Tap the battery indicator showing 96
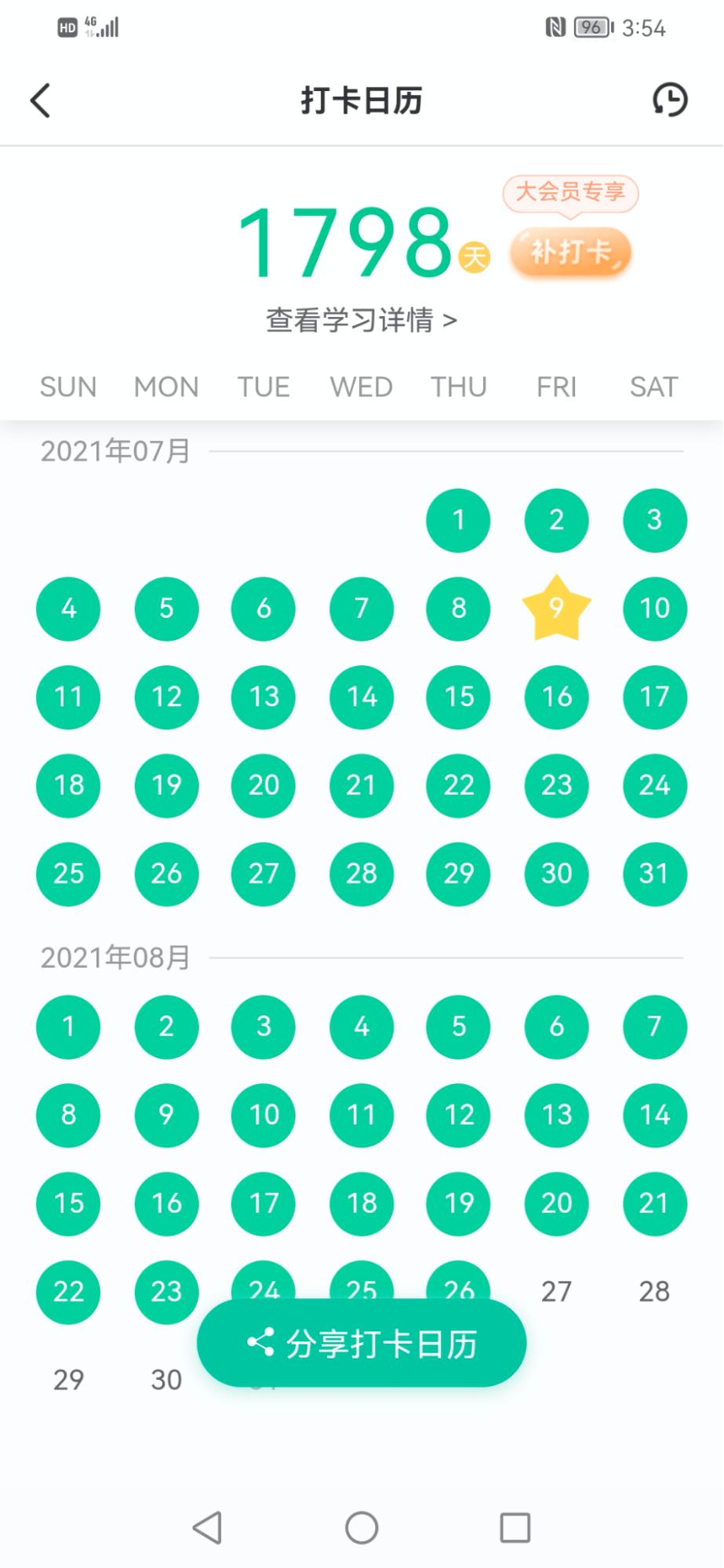This screenshot has width=724, height=1568. tap(594, 26)
